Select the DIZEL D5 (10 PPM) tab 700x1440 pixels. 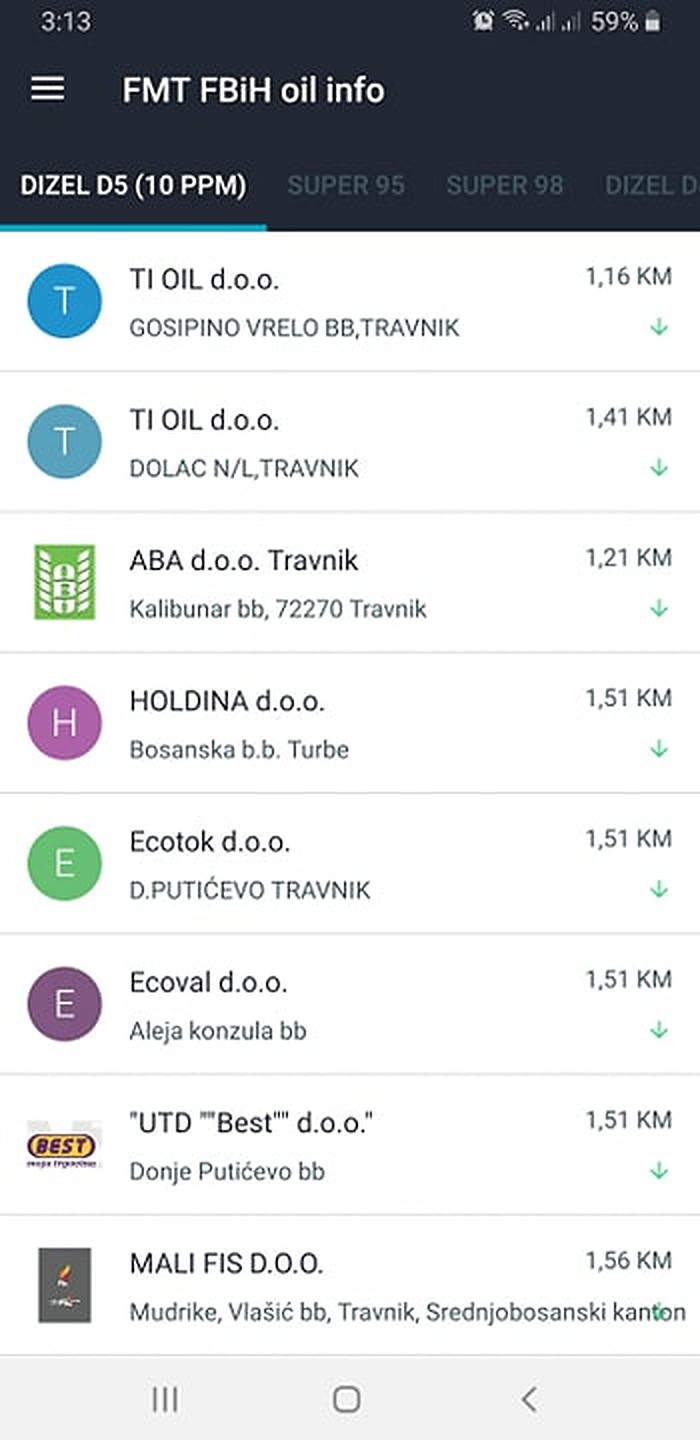133,185
